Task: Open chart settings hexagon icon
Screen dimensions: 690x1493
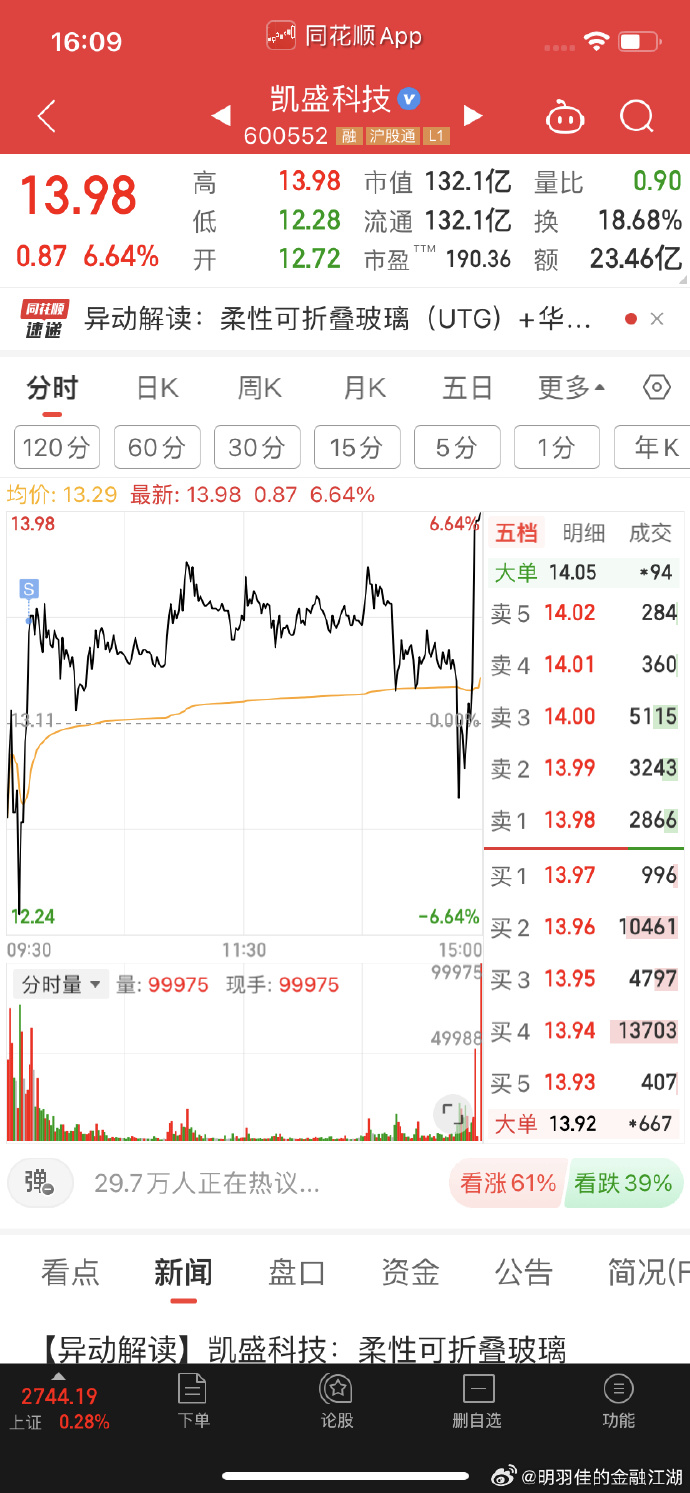Action: [x=656, y=387]
